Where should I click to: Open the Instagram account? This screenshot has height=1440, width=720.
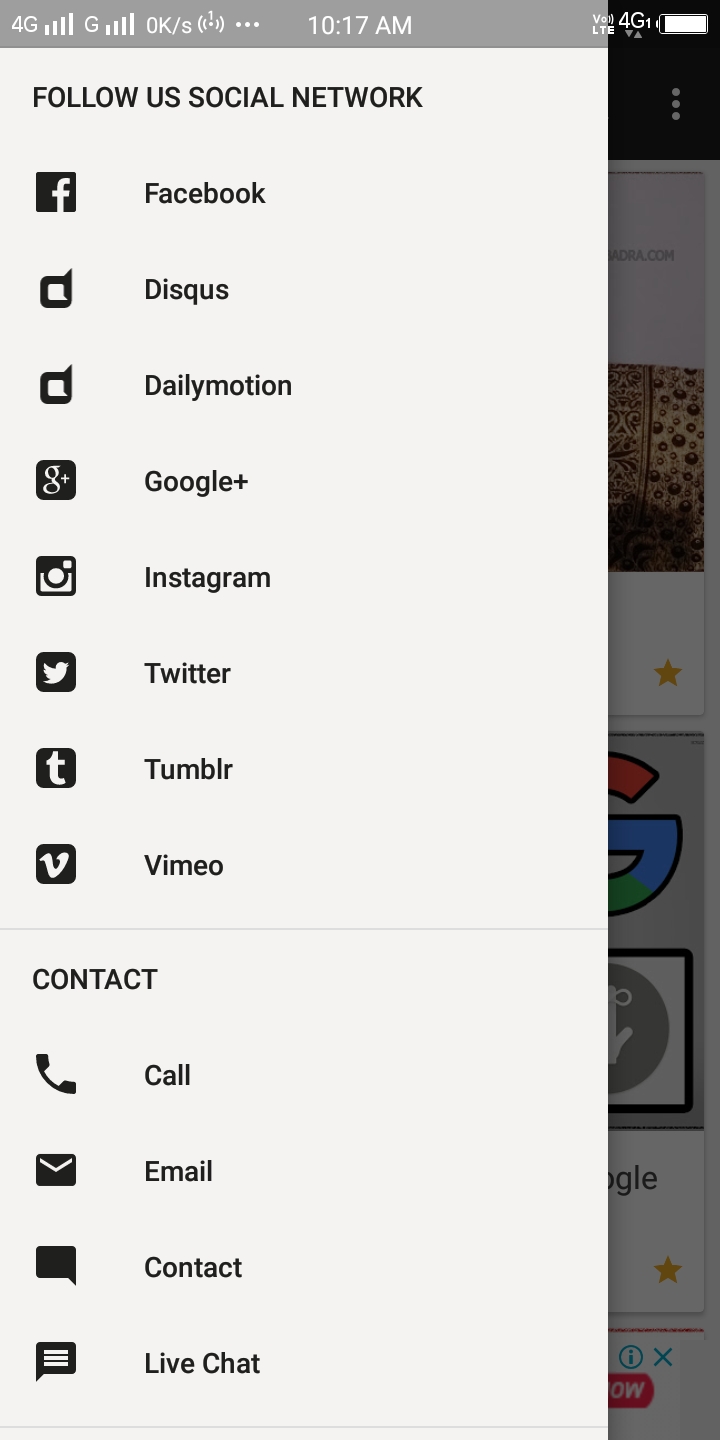207,577
